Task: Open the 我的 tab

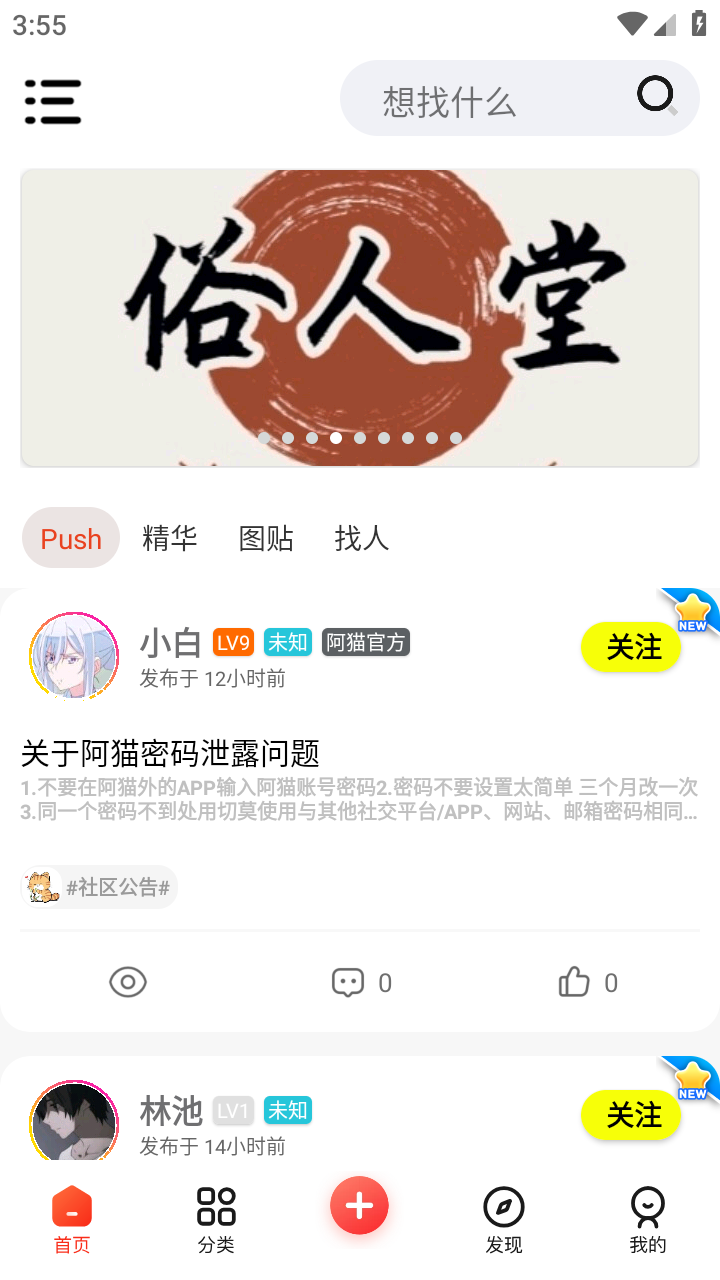Action: (x=648, y=1220)
